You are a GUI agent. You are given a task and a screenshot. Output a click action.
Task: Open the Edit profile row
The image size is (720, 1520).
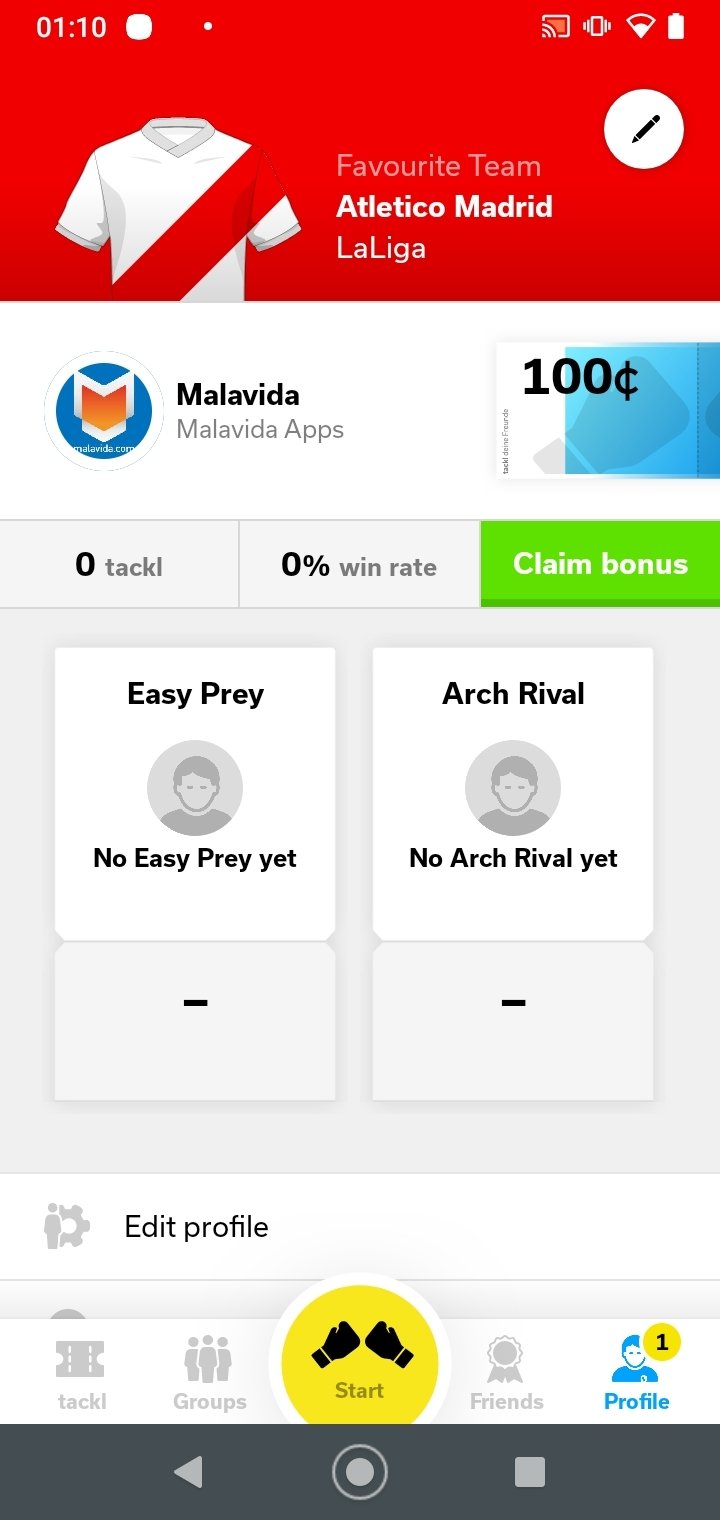tap(360, 1226)
